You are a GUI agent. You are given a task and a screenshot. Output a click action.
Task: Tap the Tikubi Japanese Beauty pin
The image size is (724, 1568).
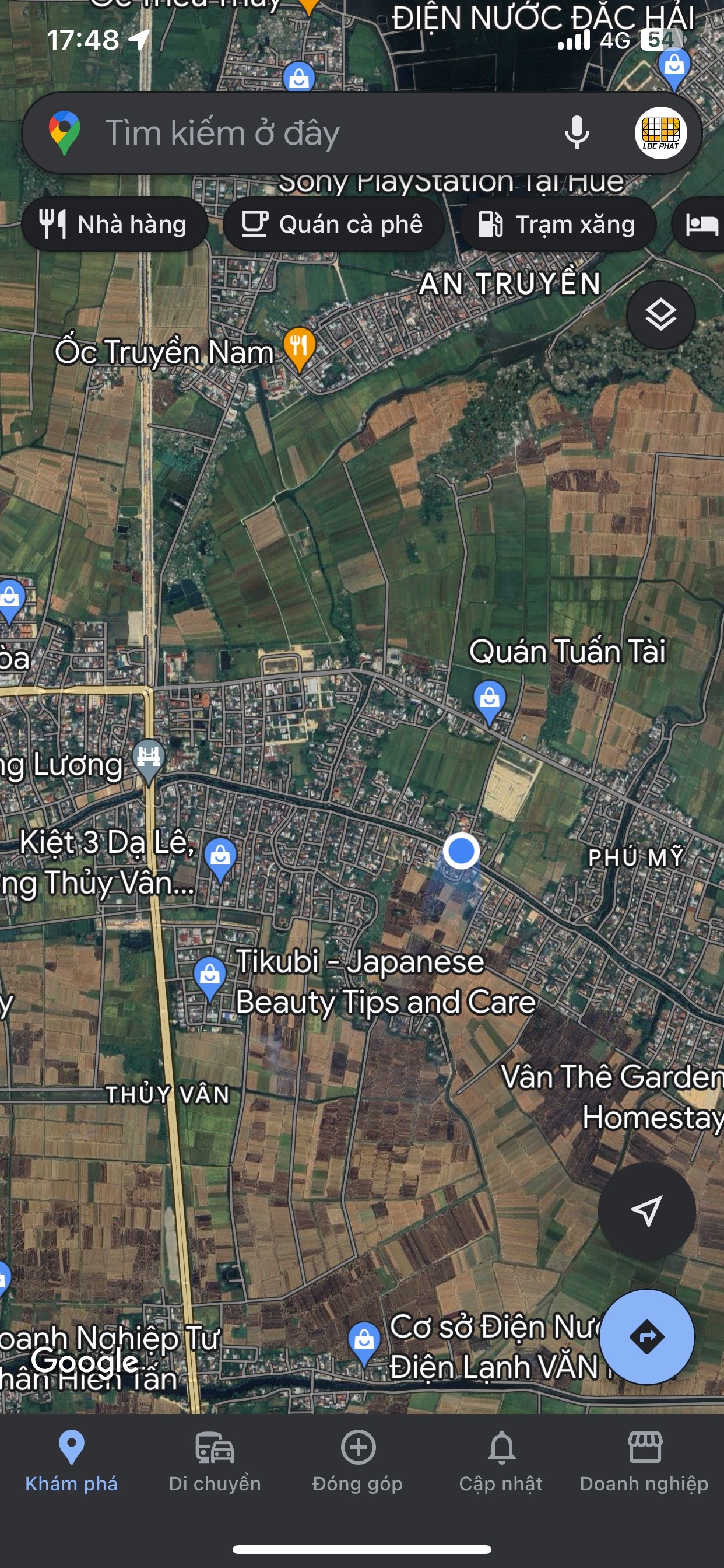210,976
